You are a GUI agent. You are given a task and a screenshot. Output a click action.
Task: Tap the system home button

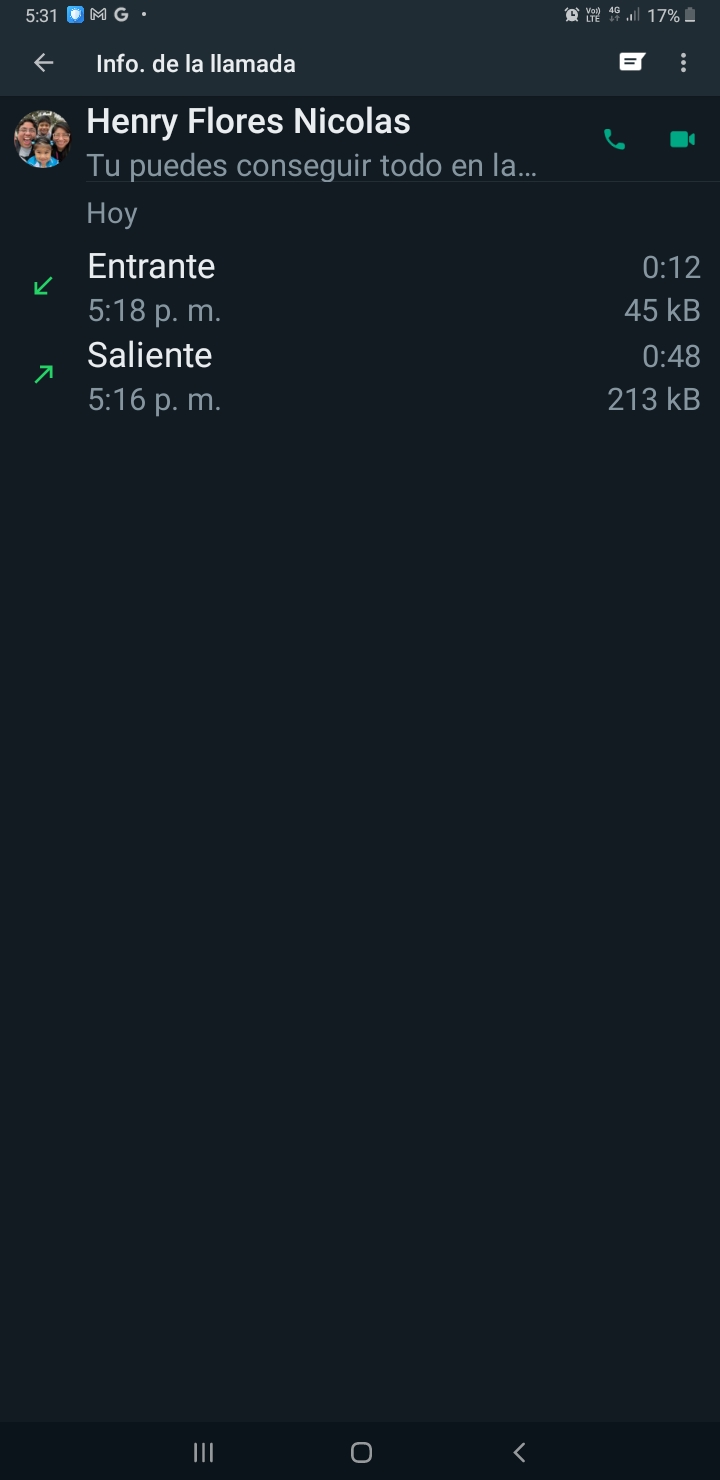pyautogui.click(x=361, y=1452)
